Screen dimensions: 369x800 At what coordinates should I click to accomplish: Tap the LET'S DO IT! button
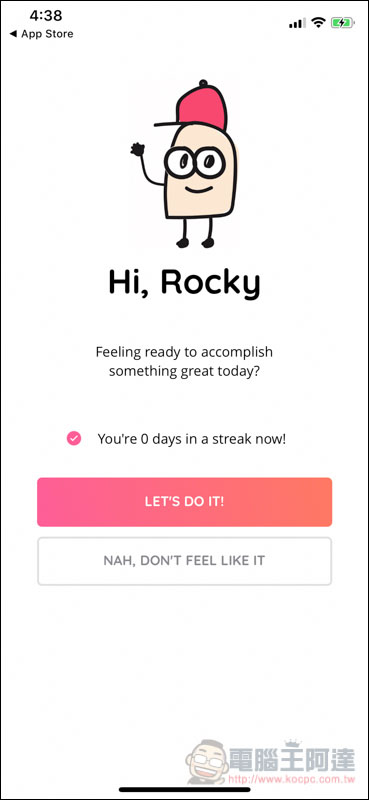(184, 502)
